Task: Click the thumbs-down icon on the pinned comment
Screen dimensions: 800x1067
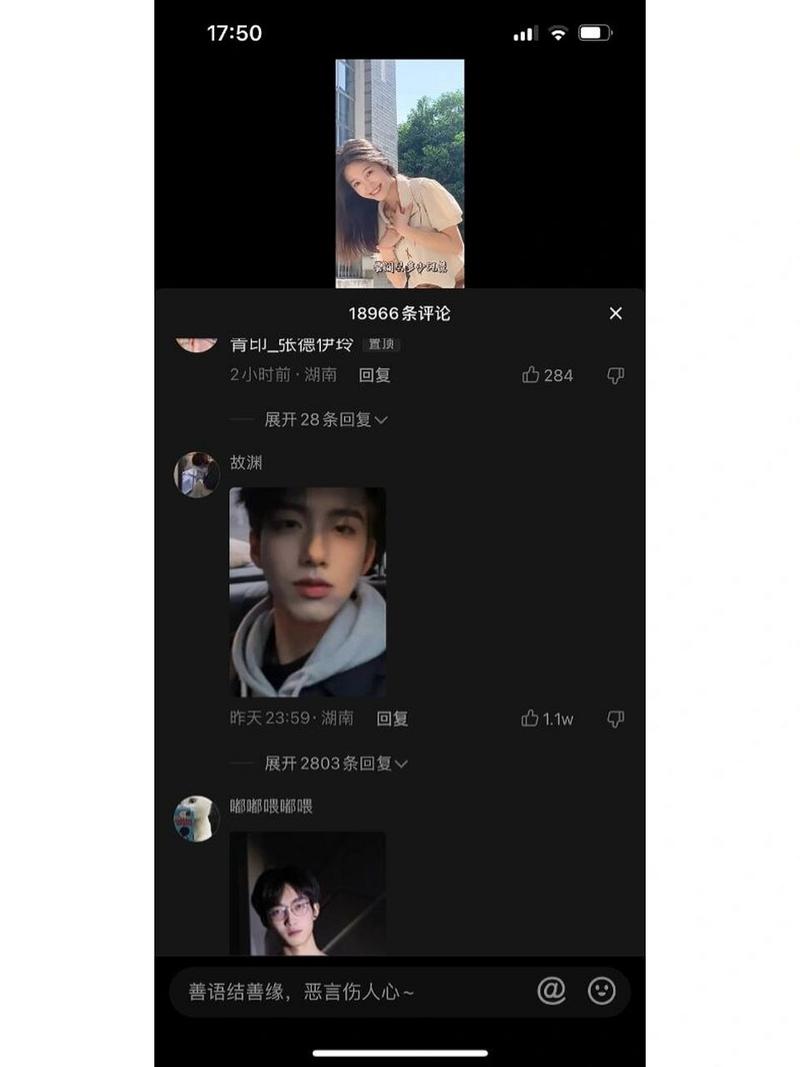Action: (615, 375)
